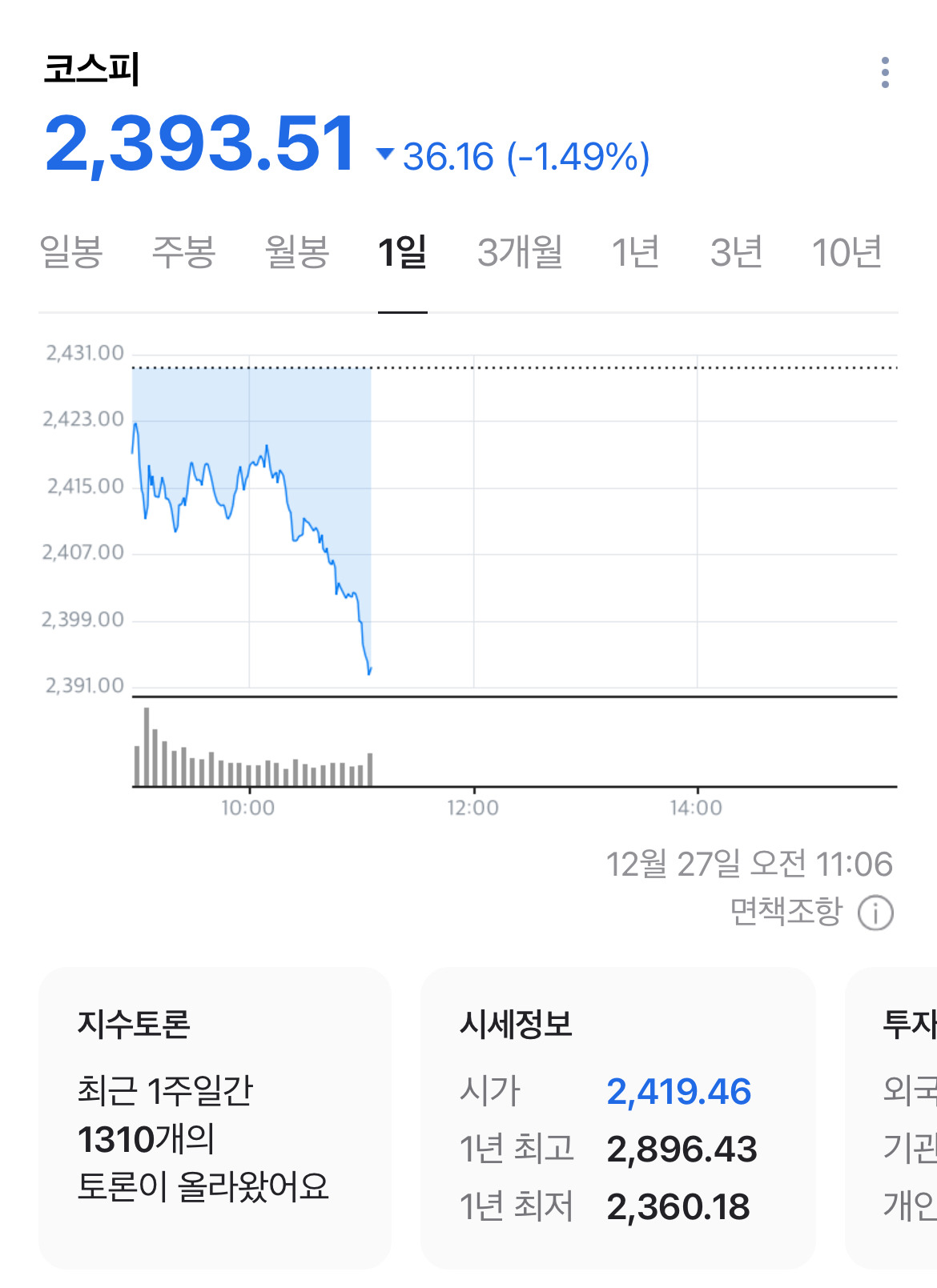The image size is (937, 1288).
Task: Open the three-dot overflow menu
Action: (884, 73)
